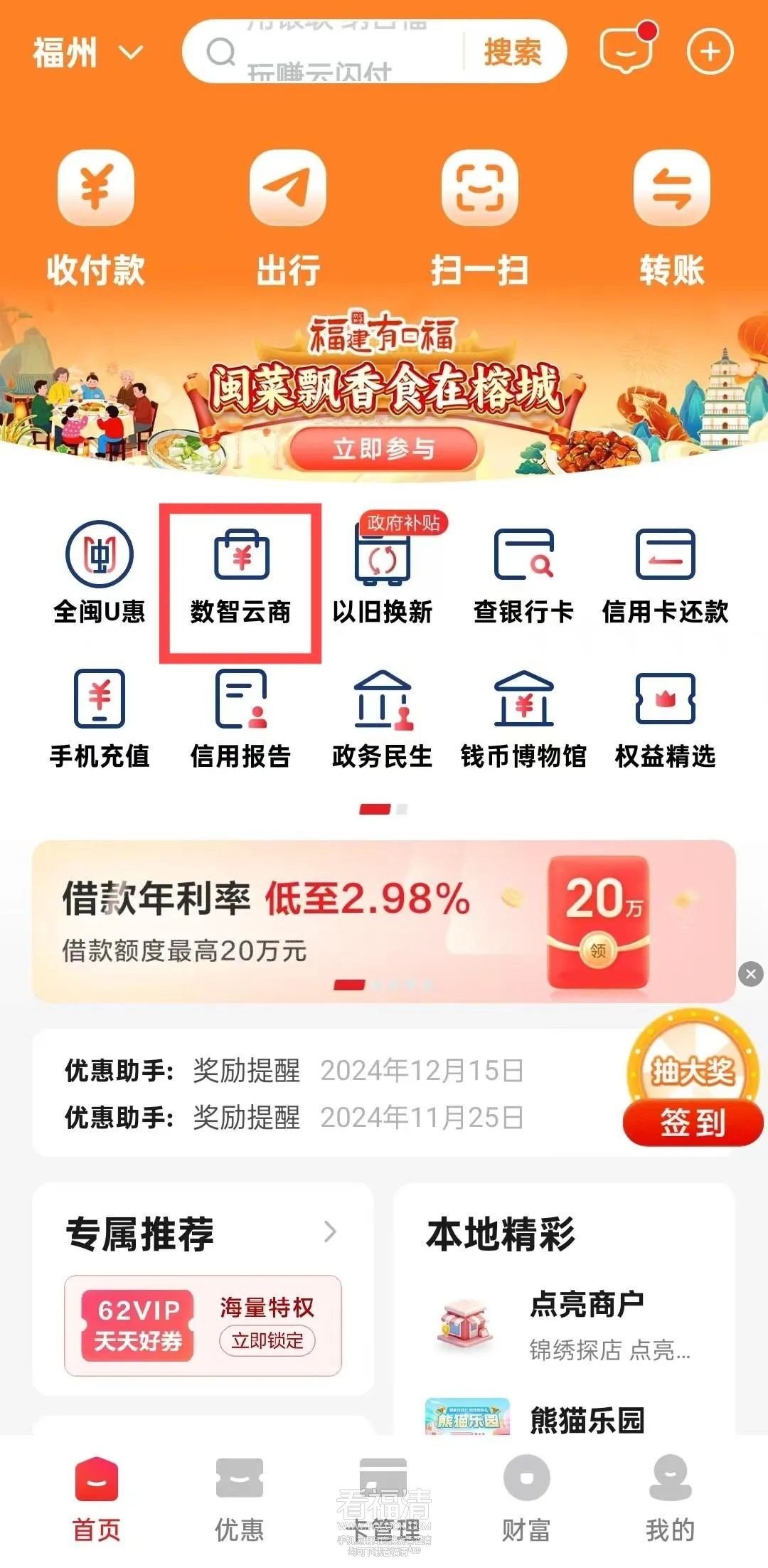
Task: Tap the 搜索 button
Action: [x=512, y=53]
